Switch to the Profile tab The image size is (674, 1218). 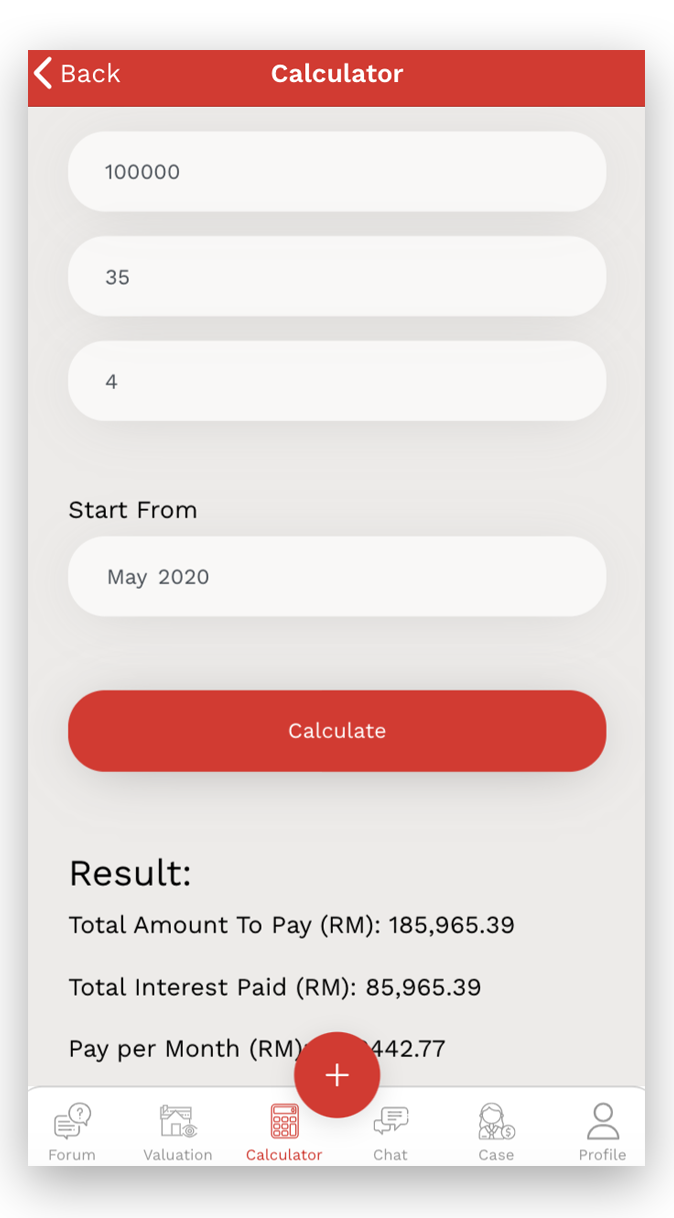tap(602, 1132)
